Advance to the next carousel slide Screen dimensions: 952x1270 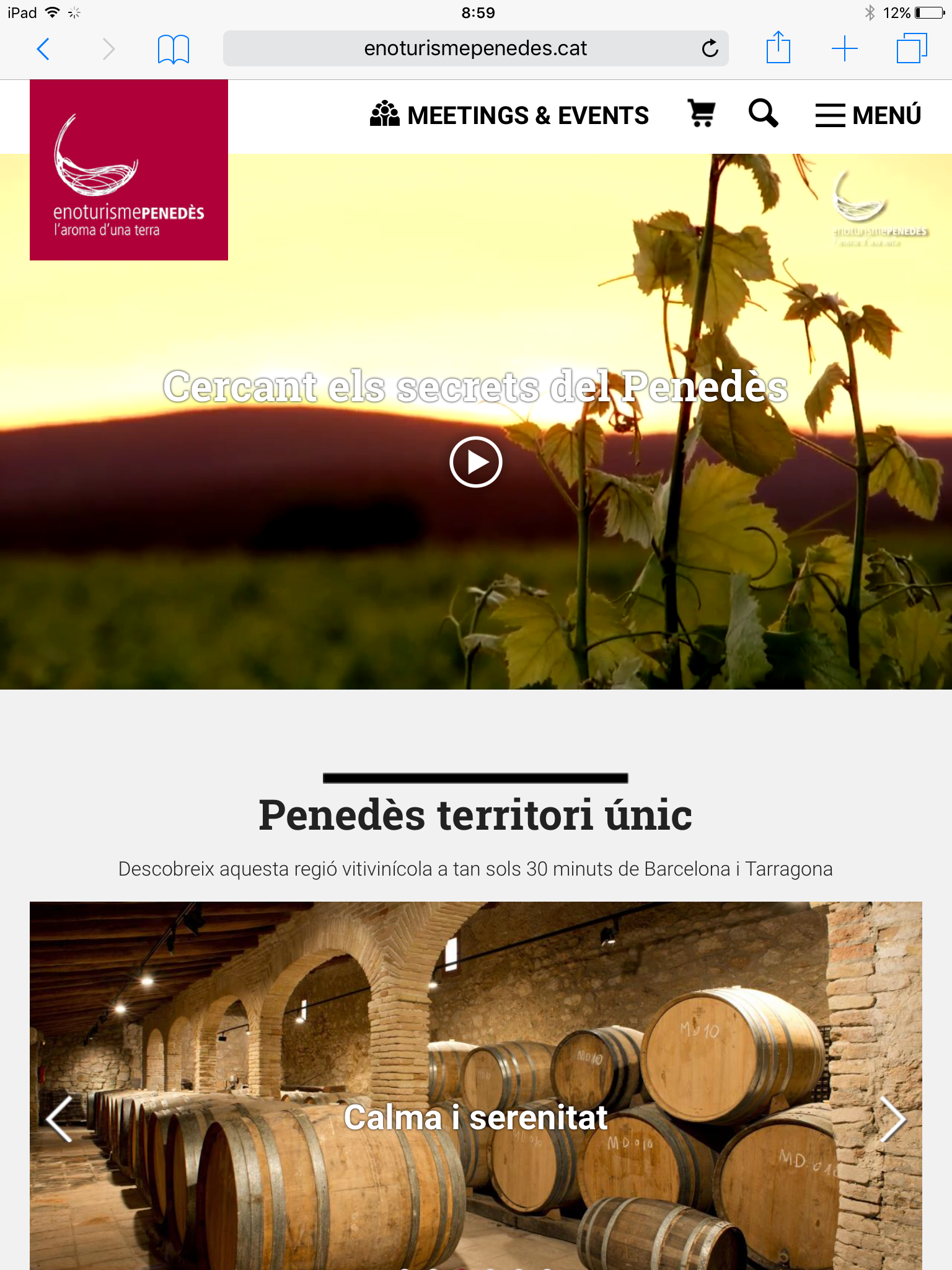point(892,1119)
